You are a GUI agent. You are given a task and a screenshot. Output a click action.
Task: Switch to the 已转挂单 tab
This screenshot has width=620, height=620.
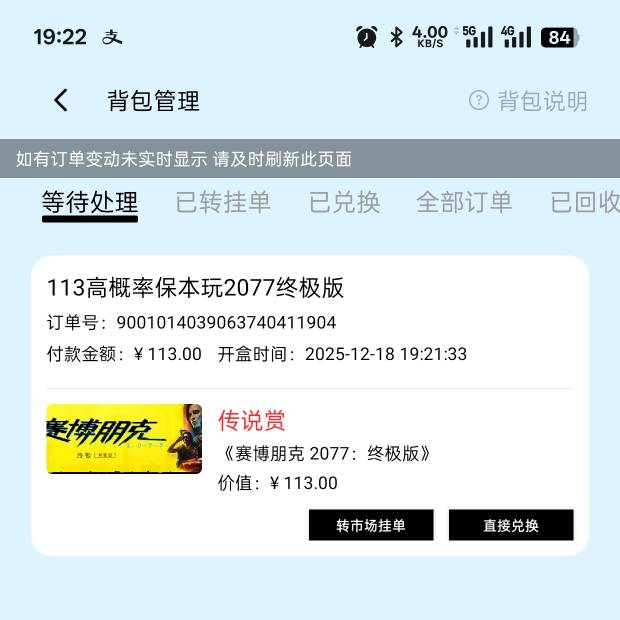pos(223,202)
